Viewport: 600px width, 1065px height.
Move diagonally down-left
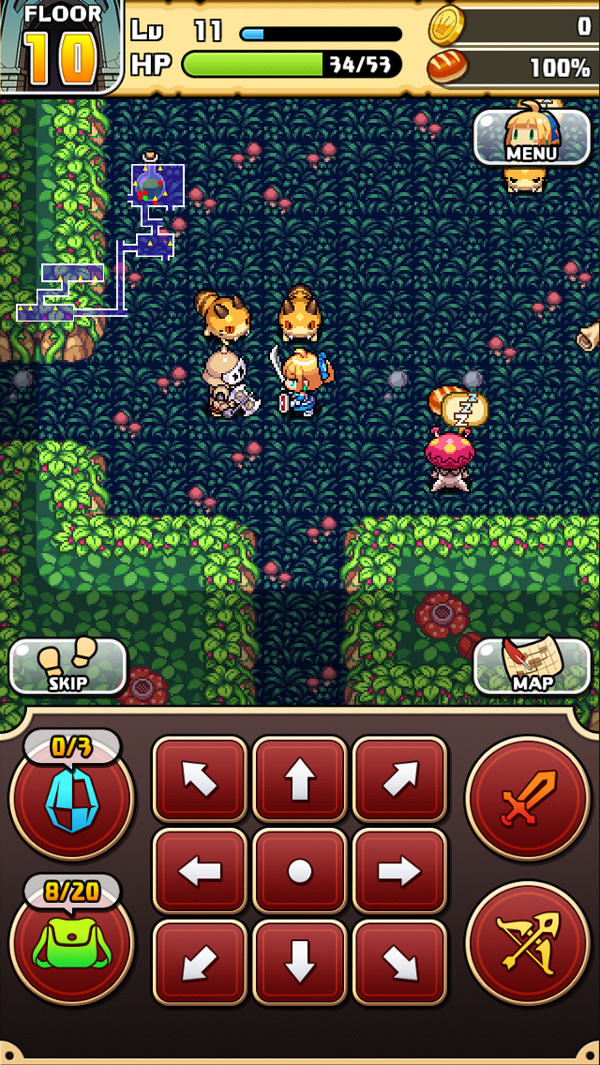[x=200, y=962]
